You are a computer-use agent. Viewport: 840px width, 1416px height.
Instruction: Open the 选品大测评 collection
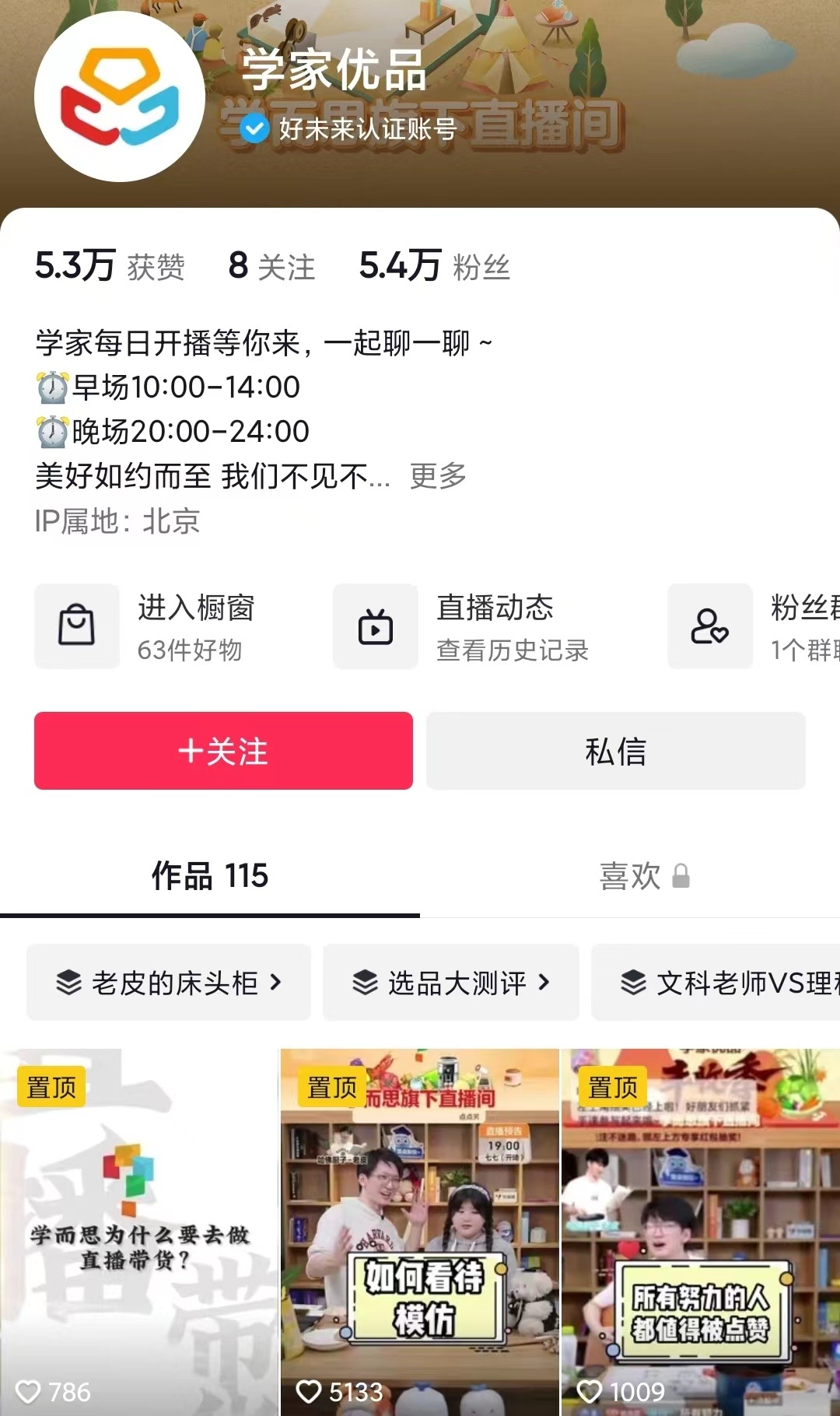click(451, 983)
